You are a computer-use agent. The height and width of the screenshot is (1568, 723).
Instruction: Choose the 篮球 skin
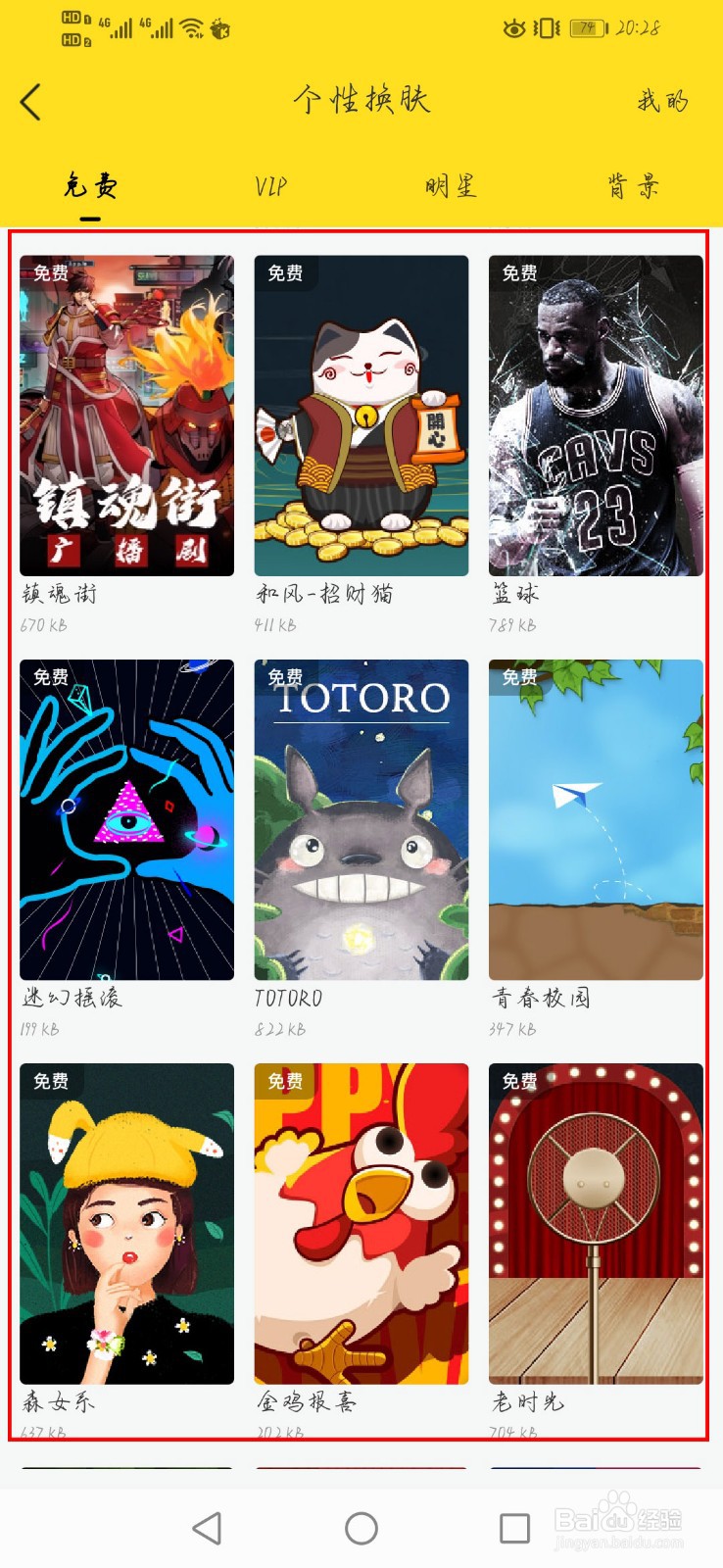596,416
